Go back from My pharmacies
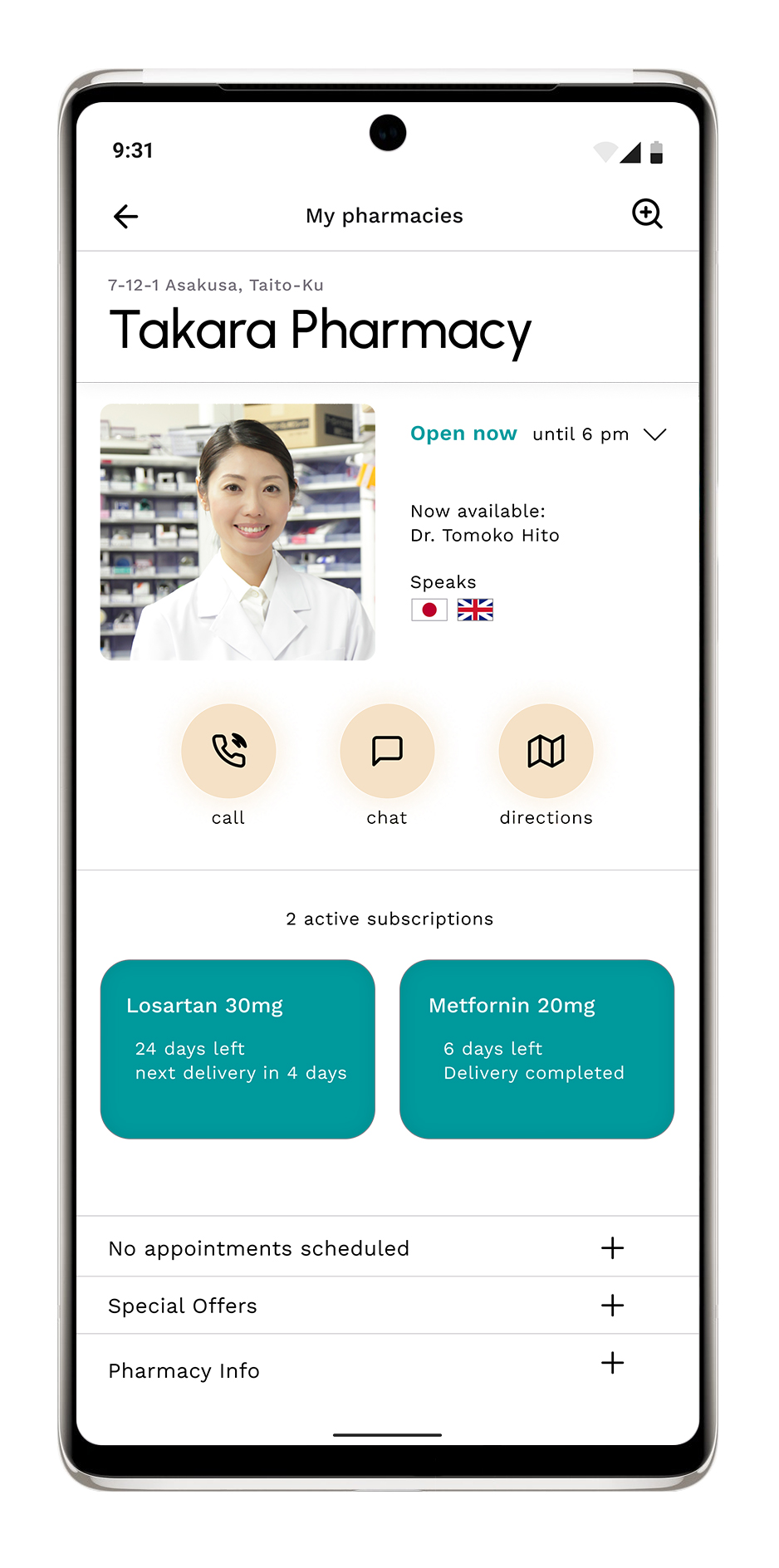Image resolution: width=779 pixels, height=1568 pixels. click(125, 217)
